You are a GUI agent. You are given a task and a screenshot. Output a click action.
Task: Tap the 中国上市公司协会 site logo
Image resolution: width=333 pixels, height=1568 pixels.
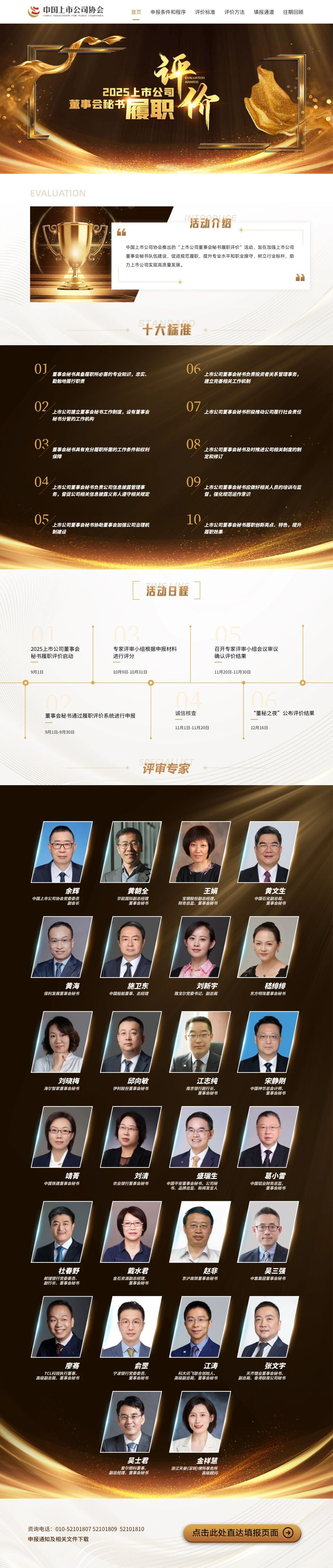66,11
